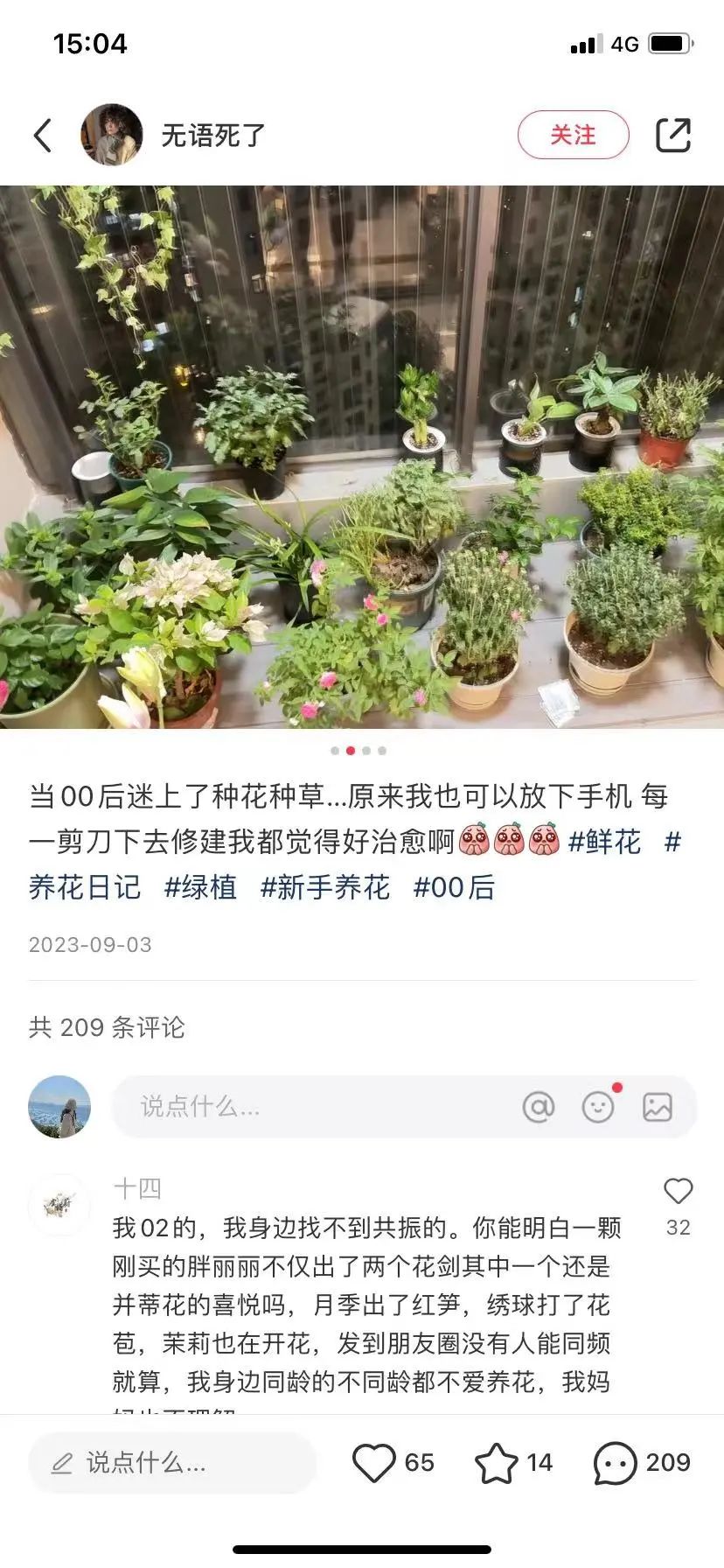Open 无语死了's profile avatar
724x1568 pixels.
pos(112,136)
